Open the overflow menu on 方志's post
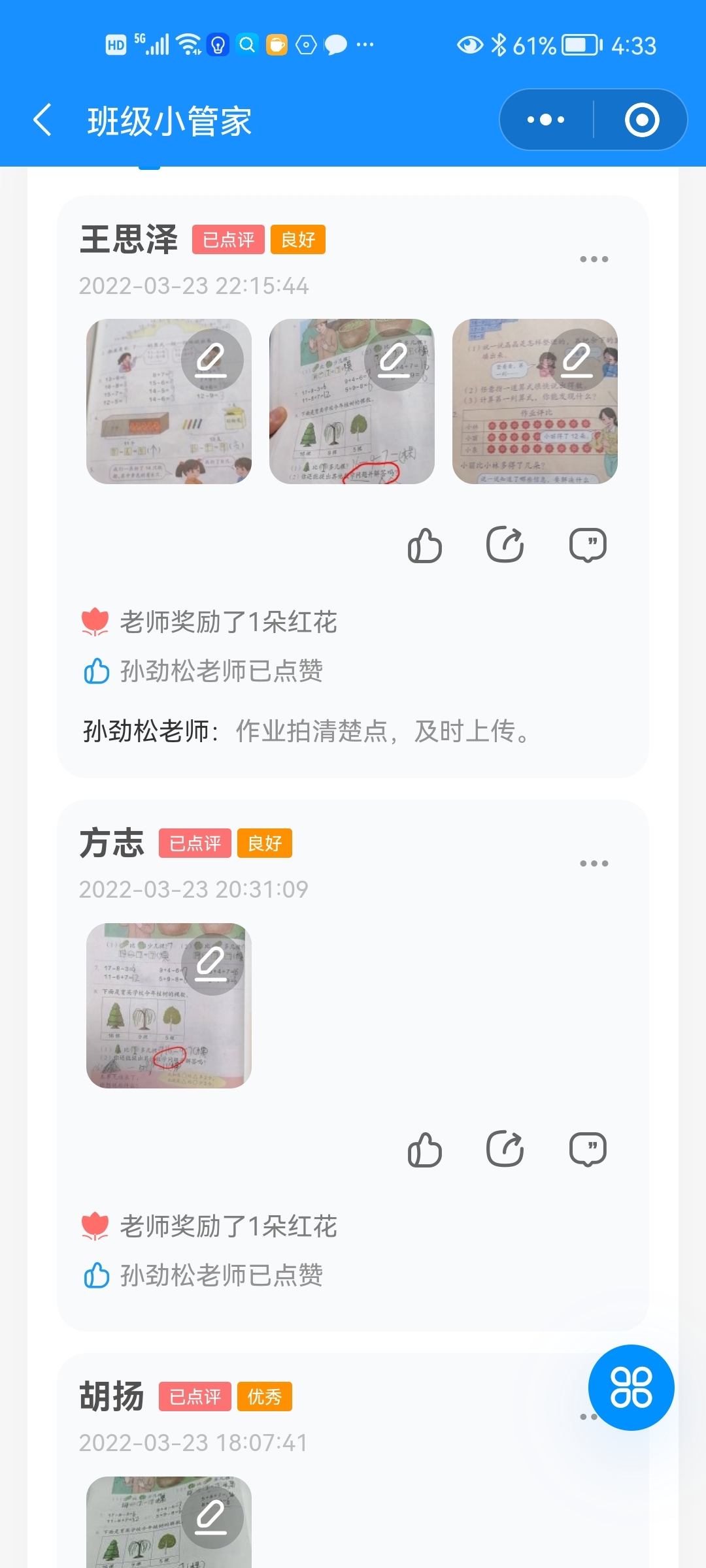Viewport: 706px width, 1568px height. (594, 864)
